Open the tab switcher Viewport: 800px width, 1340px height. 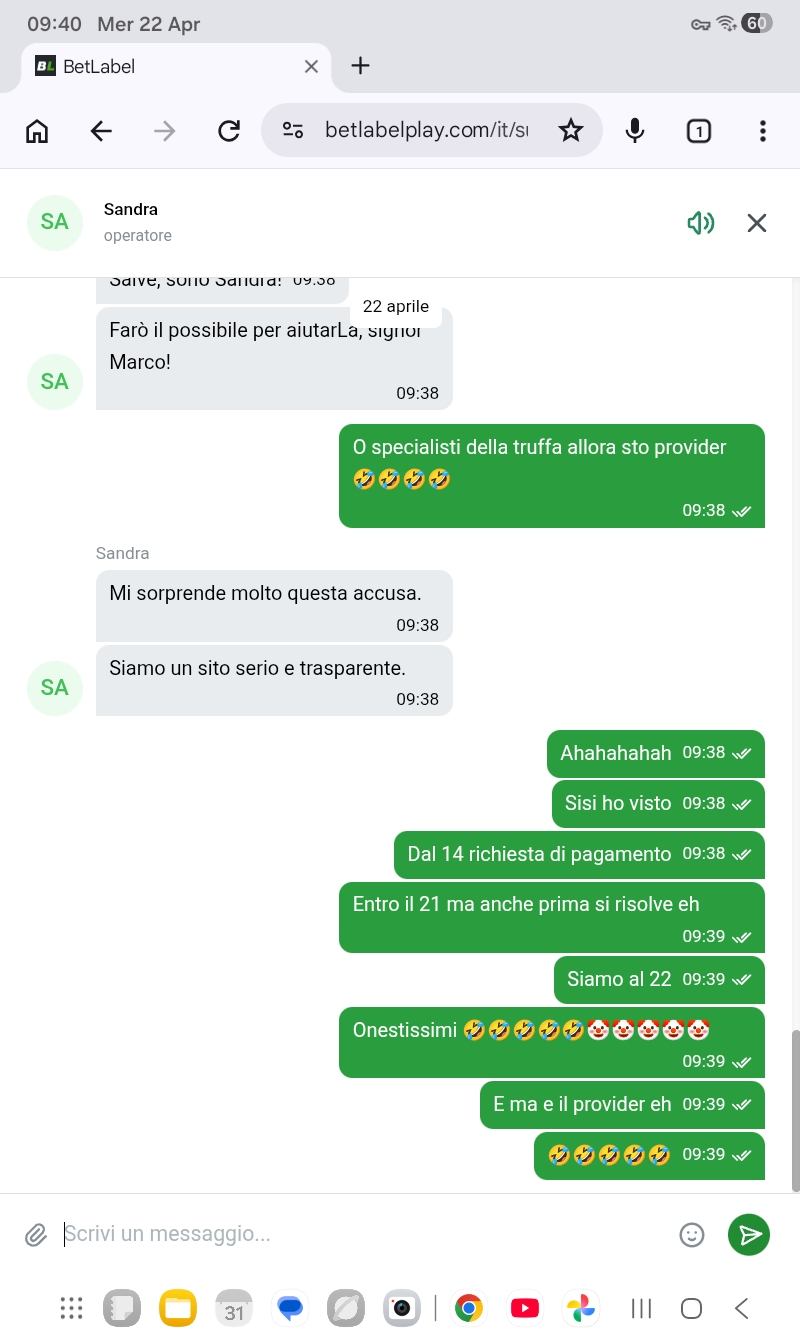699,131
